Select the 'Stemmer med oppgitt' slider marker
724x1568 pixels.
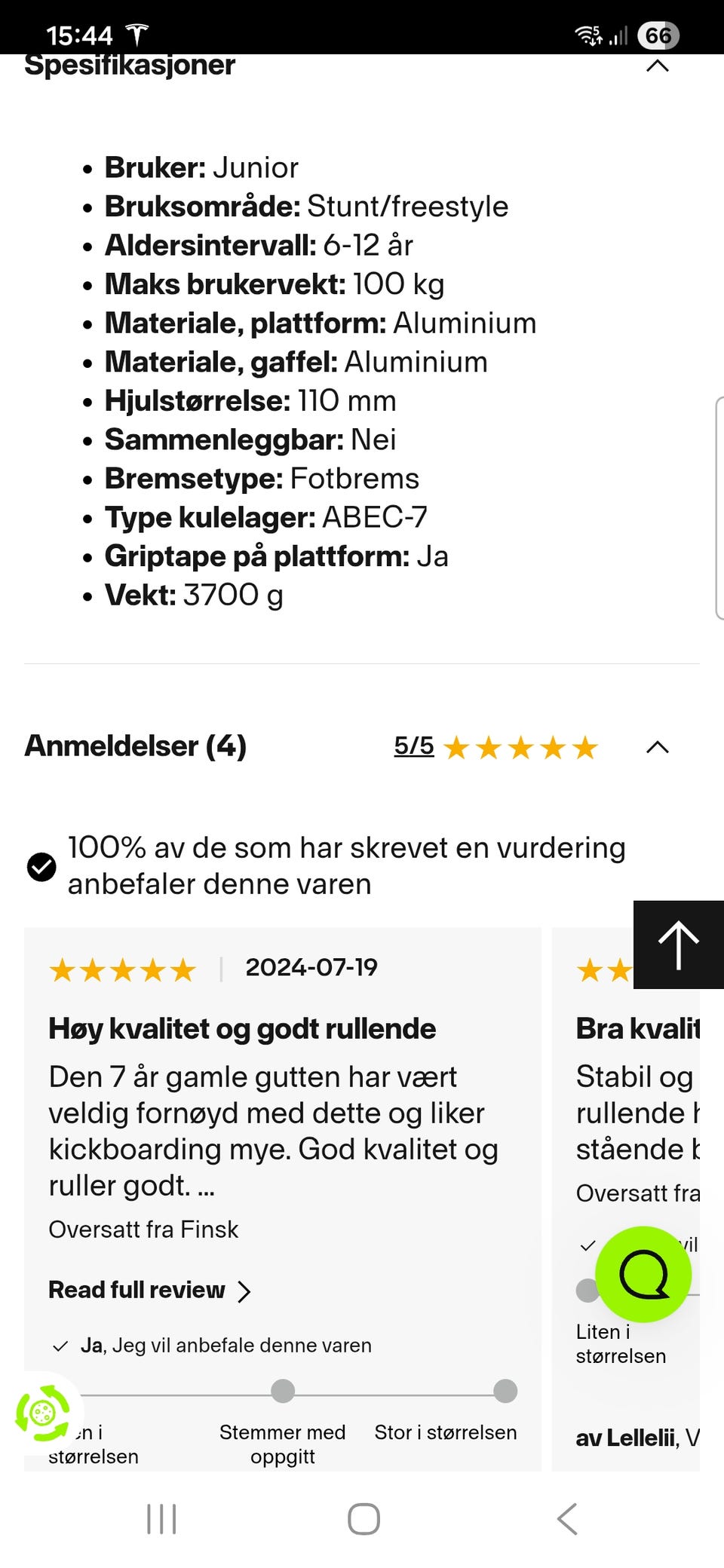tap(282, 1392)
